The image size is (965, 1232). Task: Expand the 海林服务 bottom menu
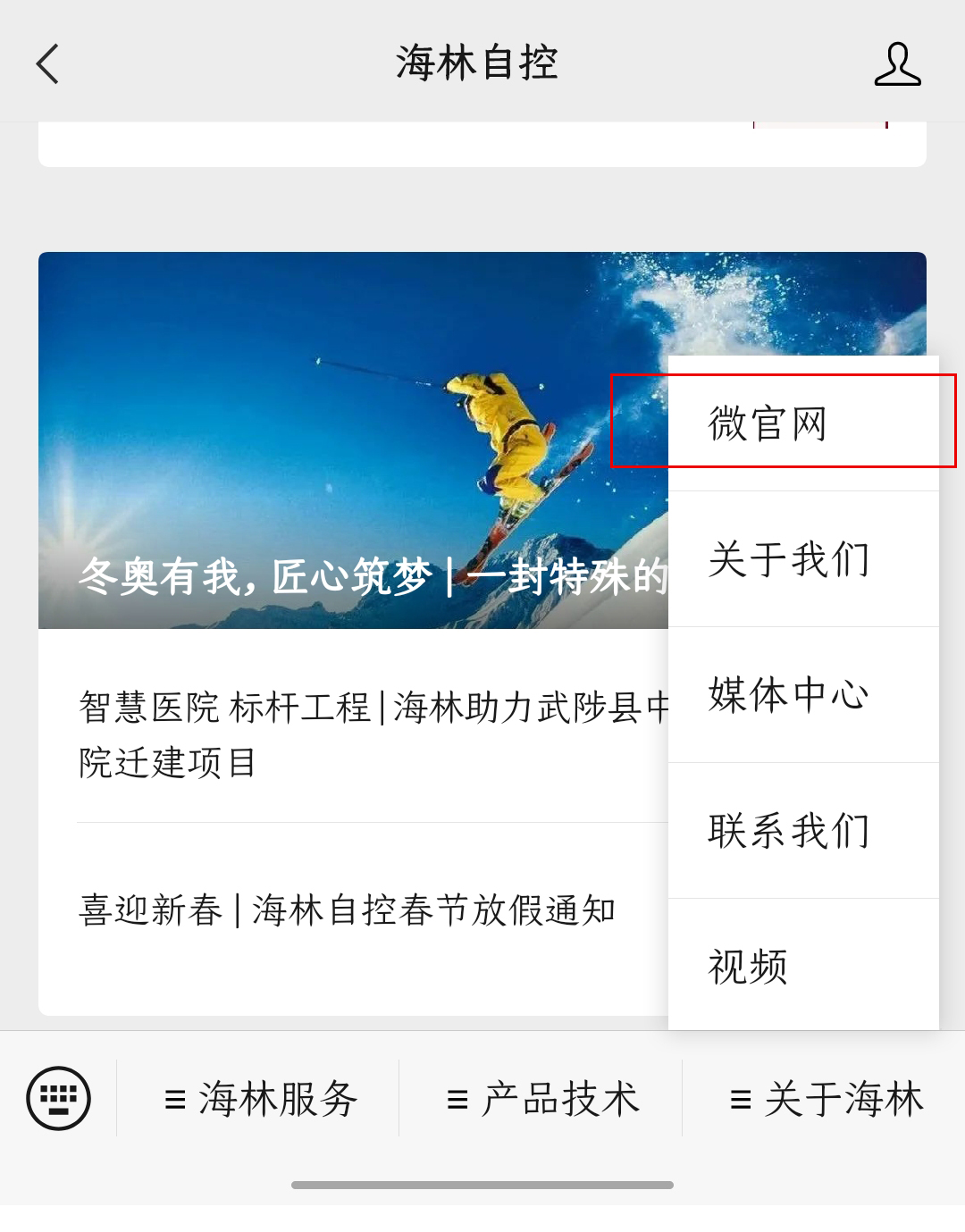click(x=260, y=1099)
